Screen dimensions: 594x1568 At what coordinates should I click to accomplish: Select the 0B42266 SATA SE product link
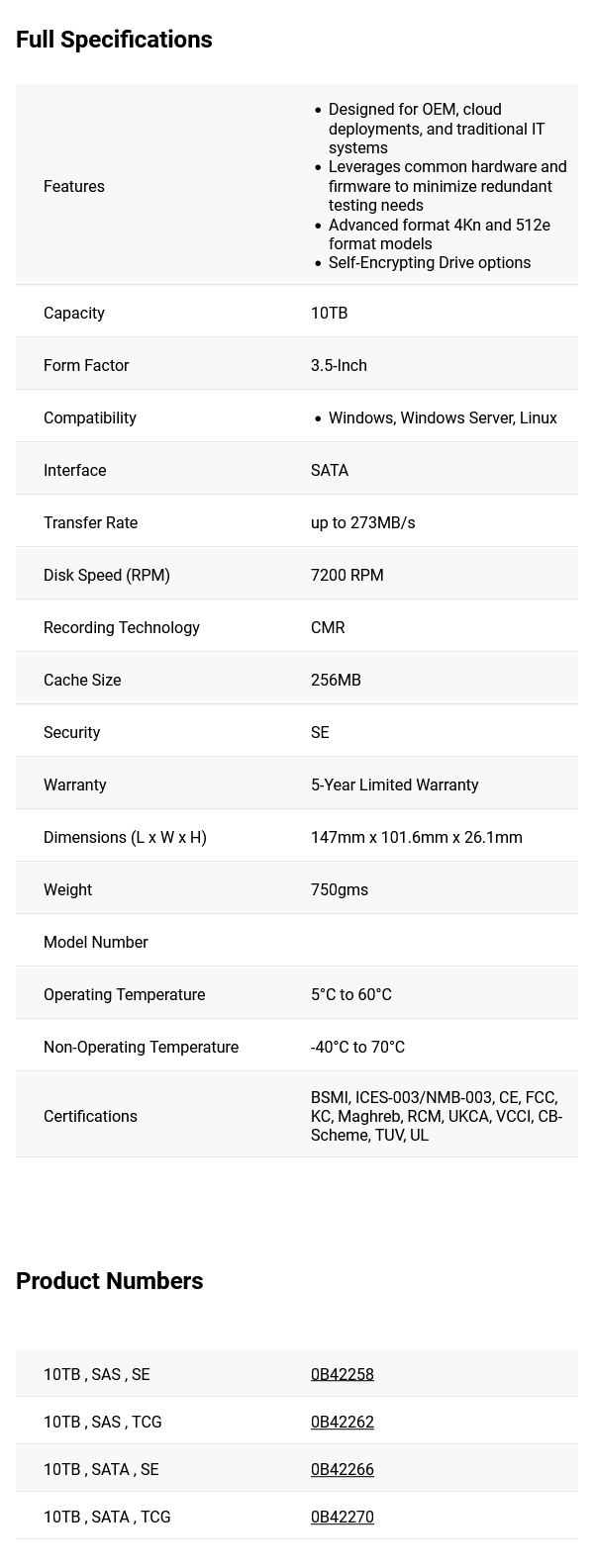coord(342,1469)
